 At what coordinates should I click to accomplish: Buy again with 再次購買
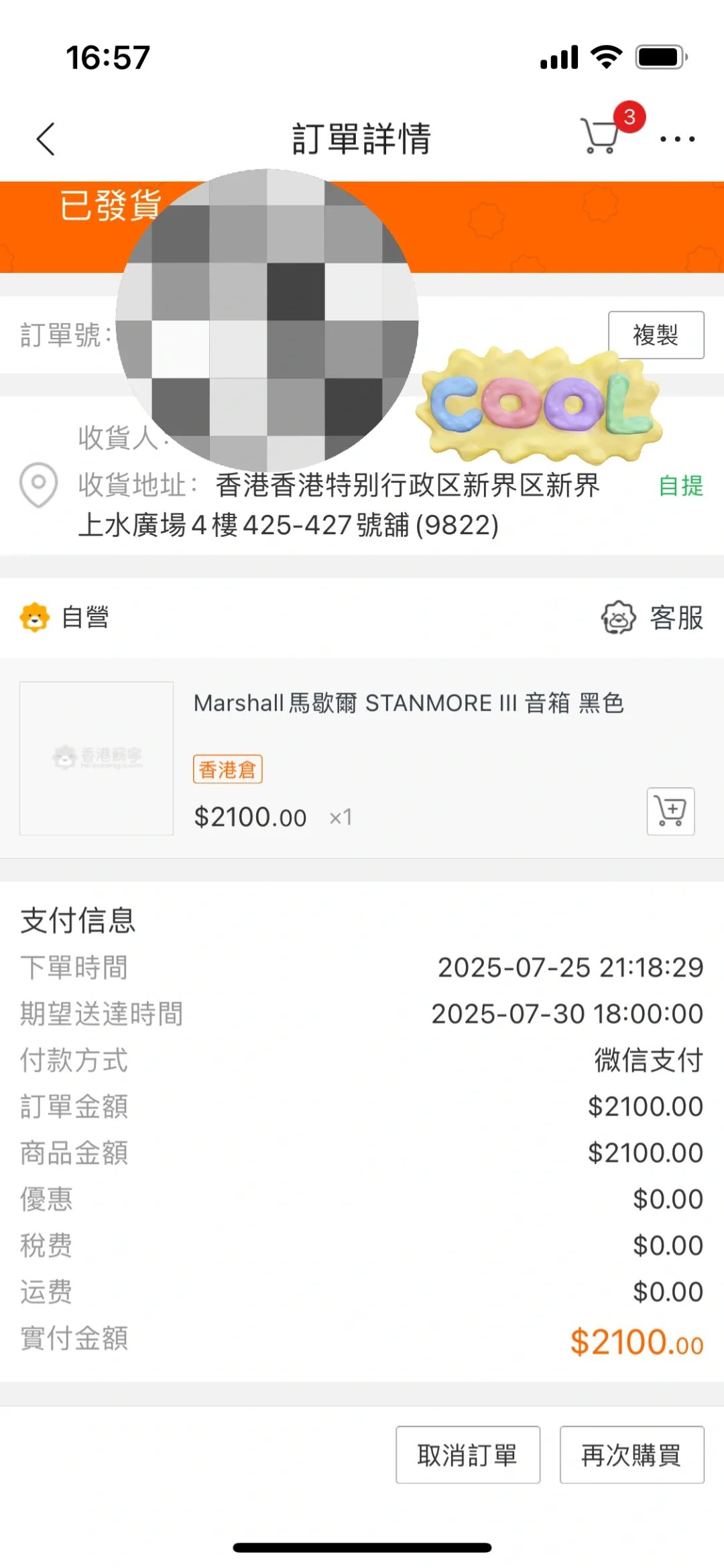pos(631,1455)
